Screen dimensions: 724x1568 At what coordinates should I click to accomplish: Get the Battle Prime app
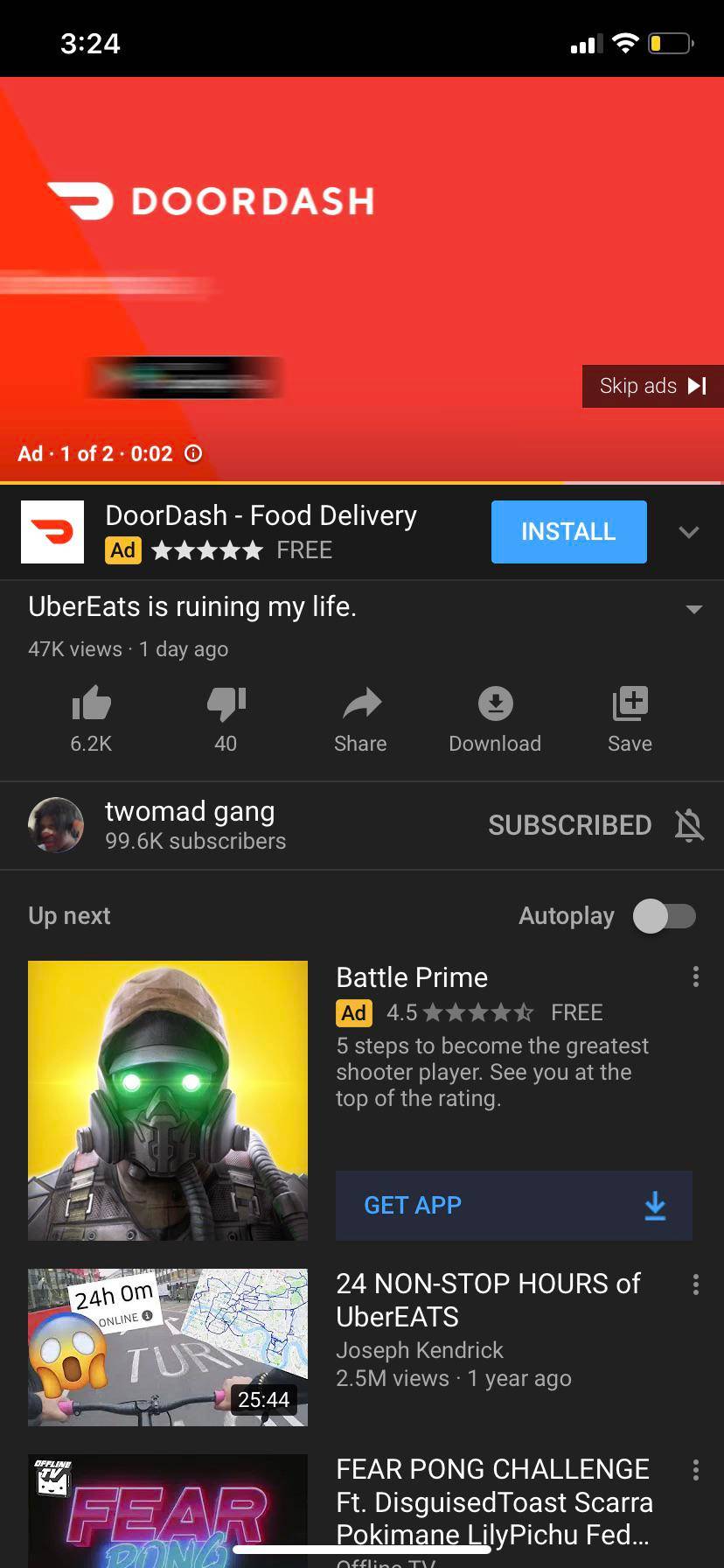pyautogui.click(x=514, y=1205)
